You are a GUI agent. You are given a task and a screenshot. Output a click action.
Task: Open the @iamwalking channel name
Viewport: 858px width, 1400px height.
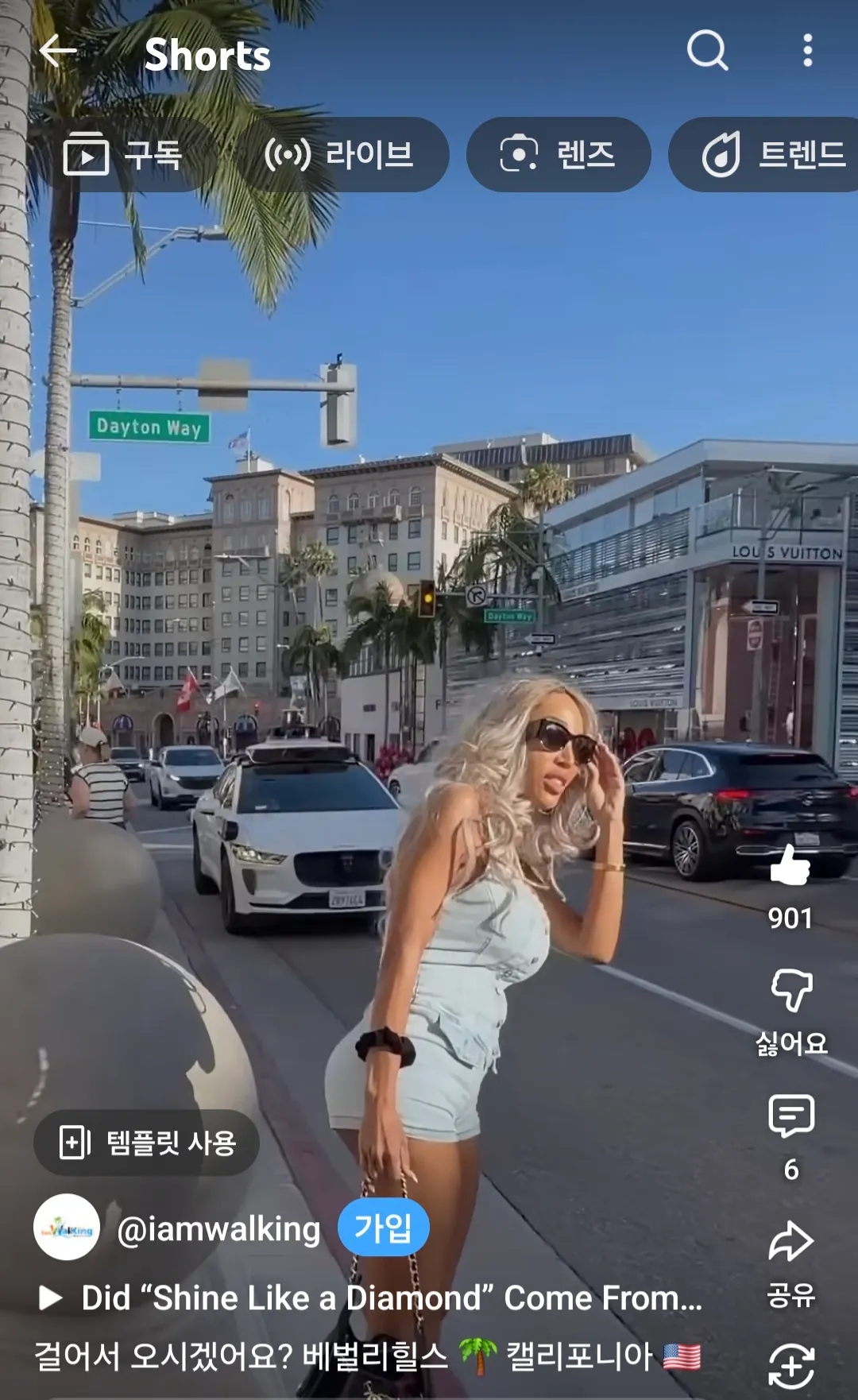tap(218, 1228)
